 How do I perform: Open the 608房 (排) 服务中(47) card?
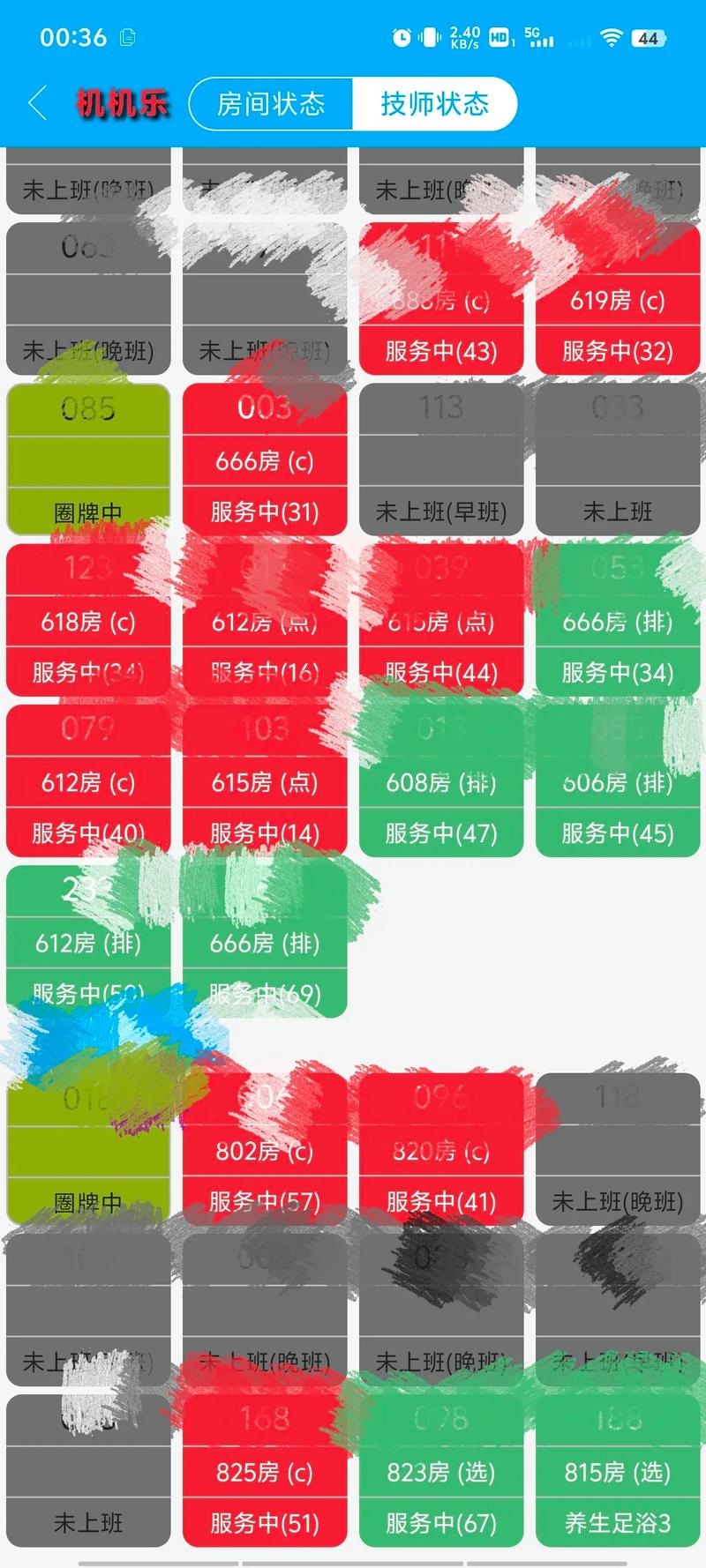click(x=441, y=781)
